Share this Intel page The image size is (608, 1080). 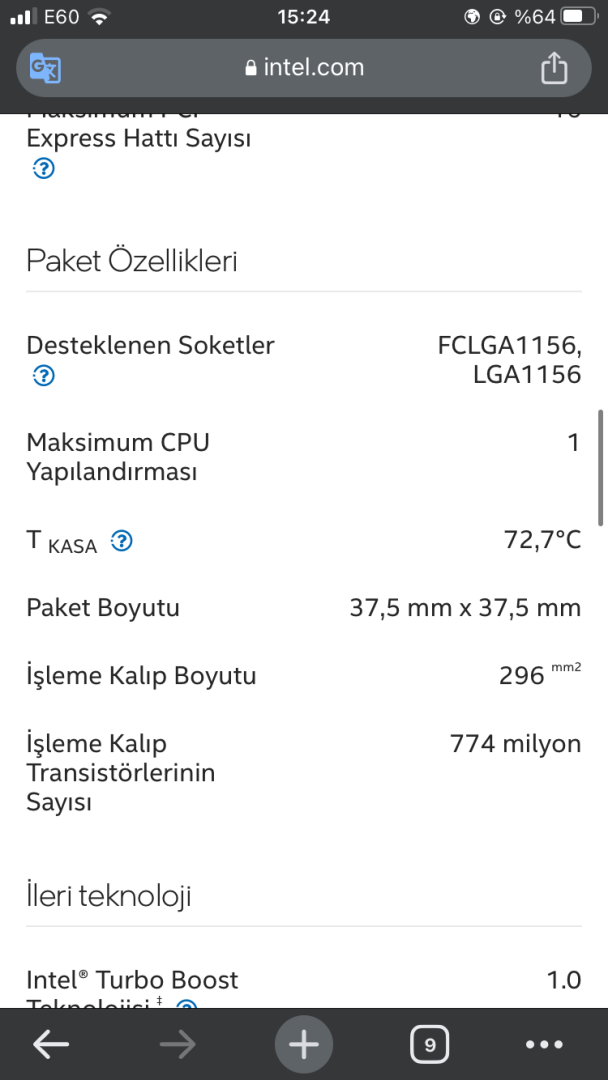tap(554, 68)
